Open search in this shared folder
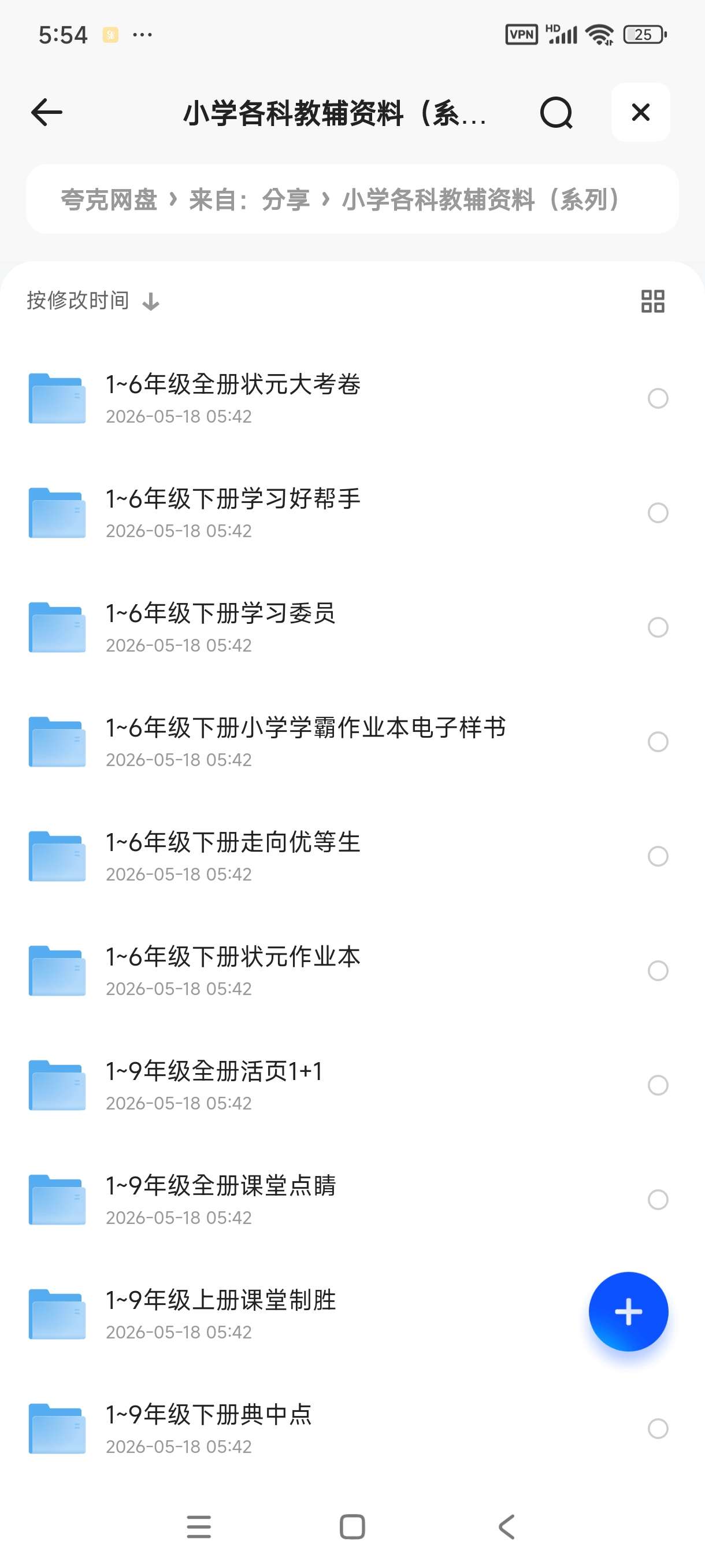705x1568 pixels. point(556,113)
